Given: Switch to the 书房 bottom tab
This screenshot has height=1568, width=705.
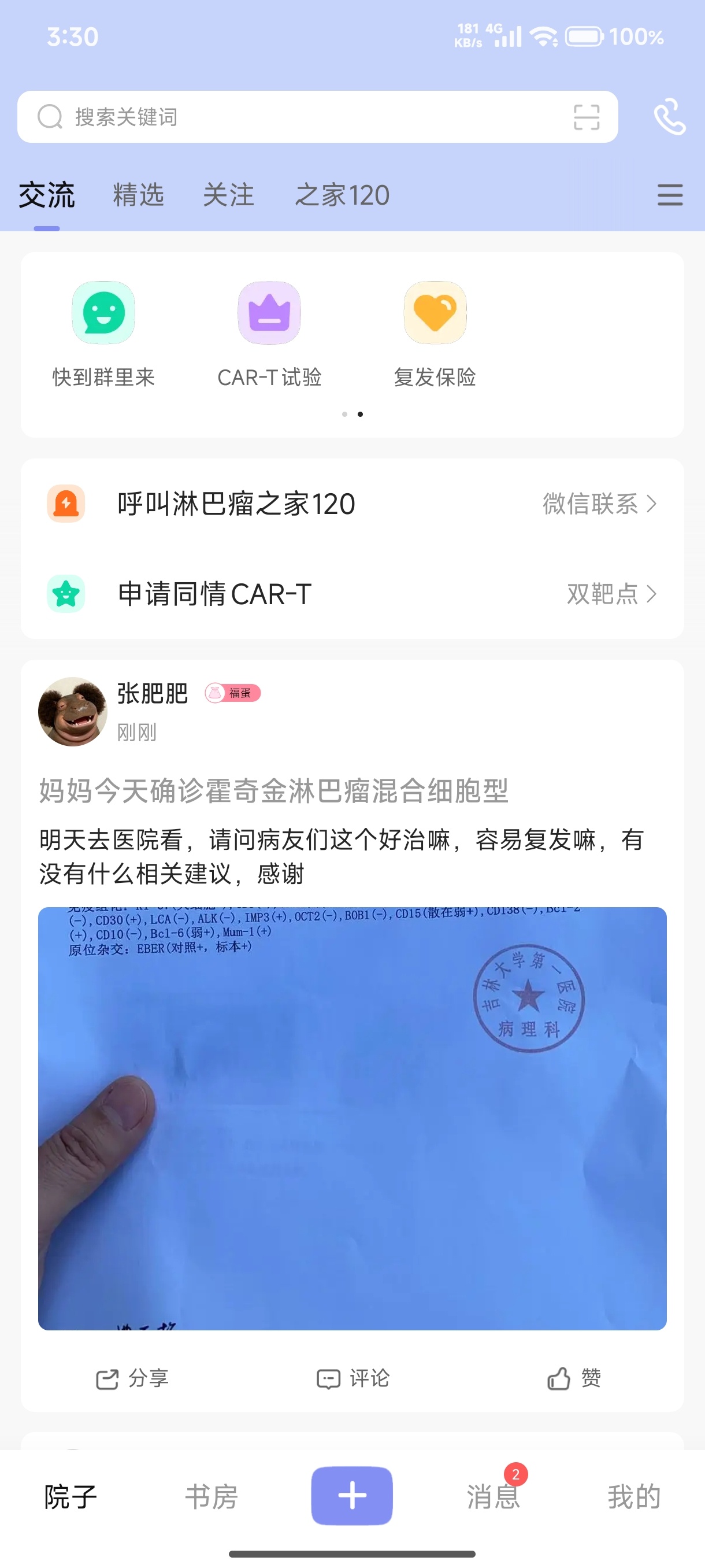Looking at the screenshot, I should [211, 1496].
